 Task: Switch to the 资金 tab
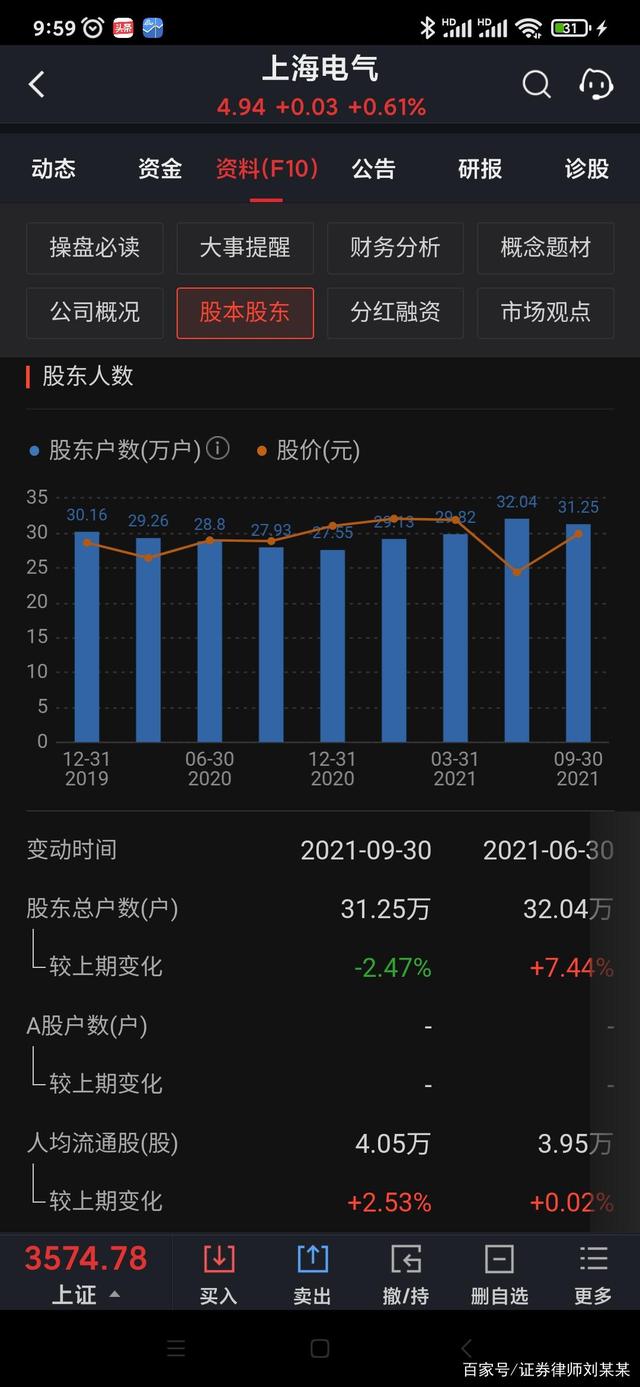(160, 169)
